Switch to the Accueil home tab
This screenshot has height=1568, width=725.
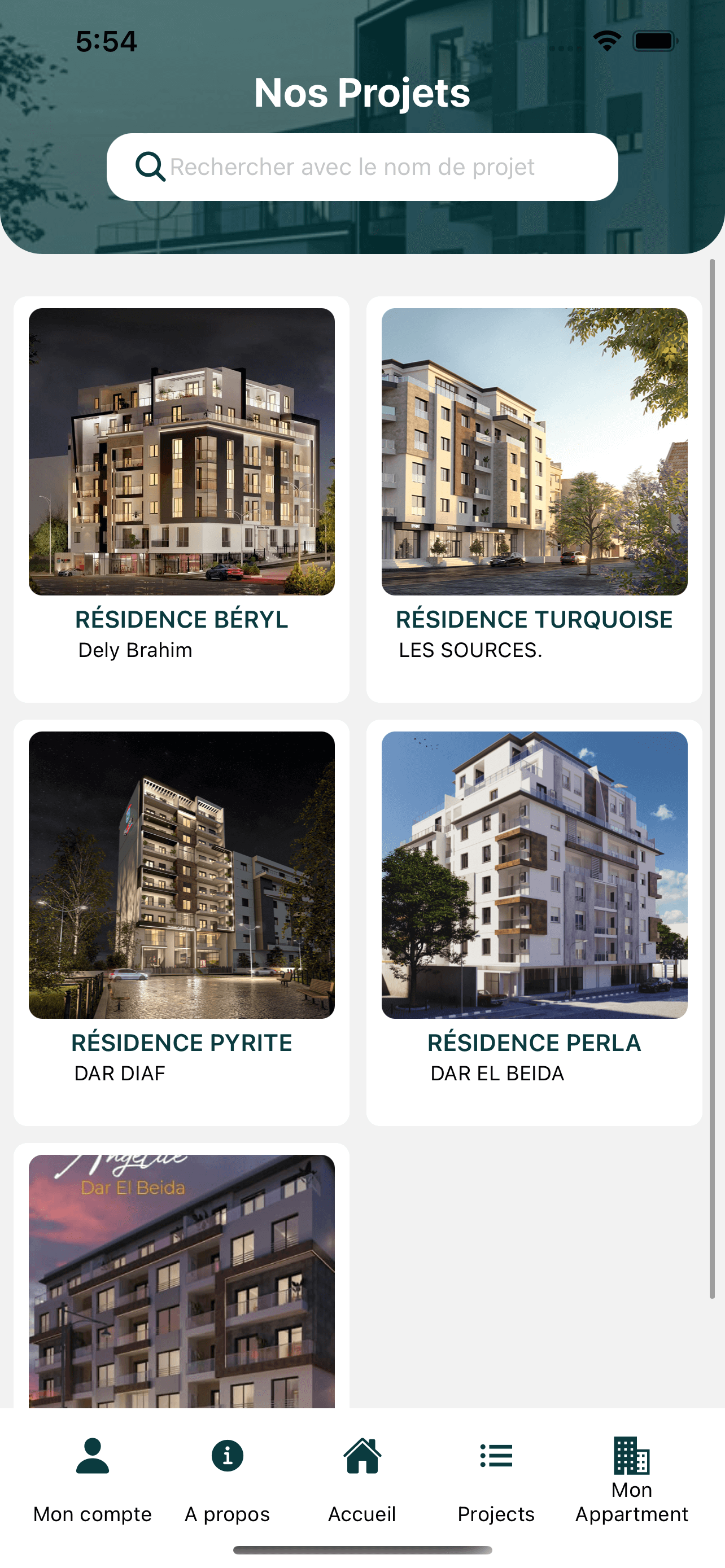(x=362, y=1479)
